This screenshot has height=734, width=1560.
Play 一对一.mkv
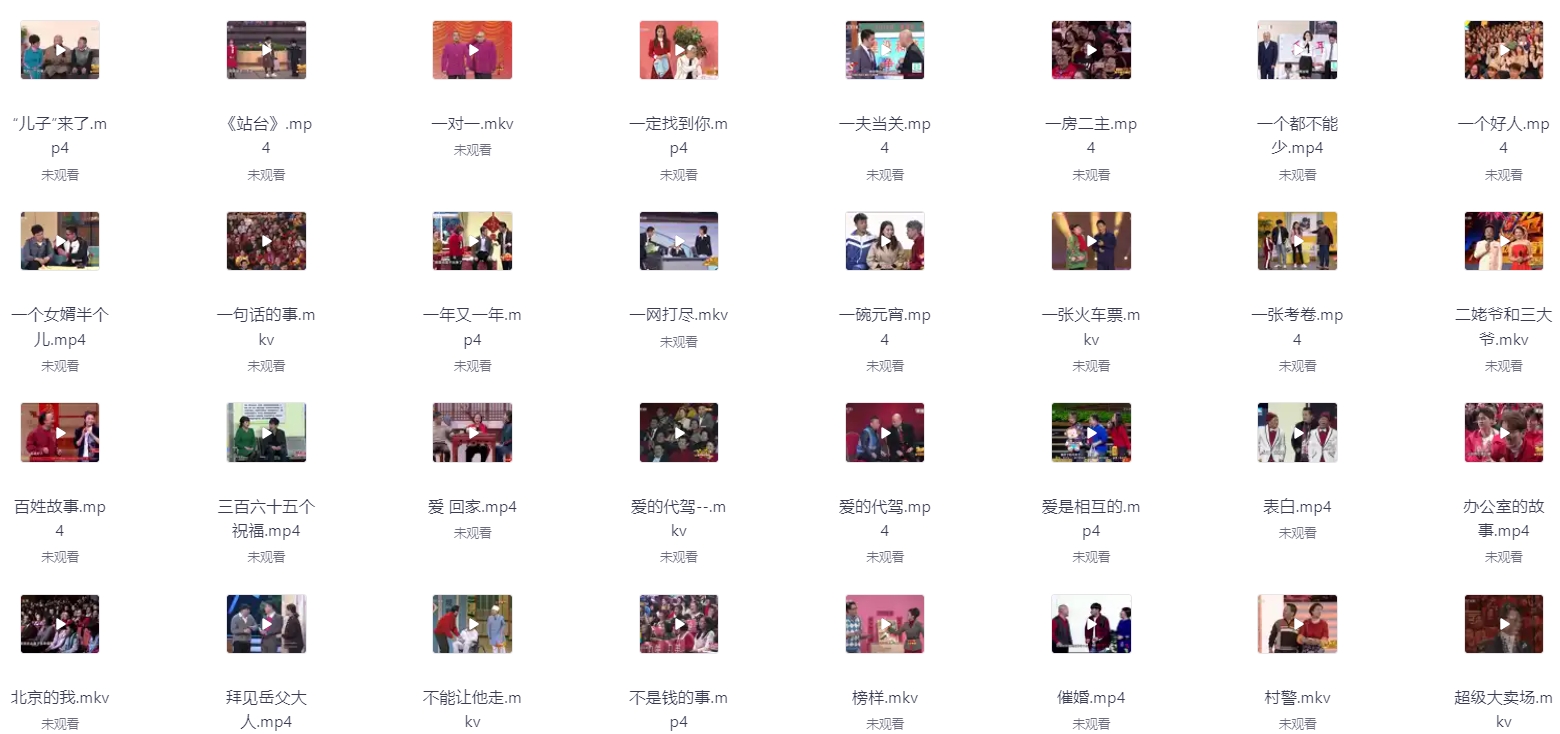(x=472, y=50)
